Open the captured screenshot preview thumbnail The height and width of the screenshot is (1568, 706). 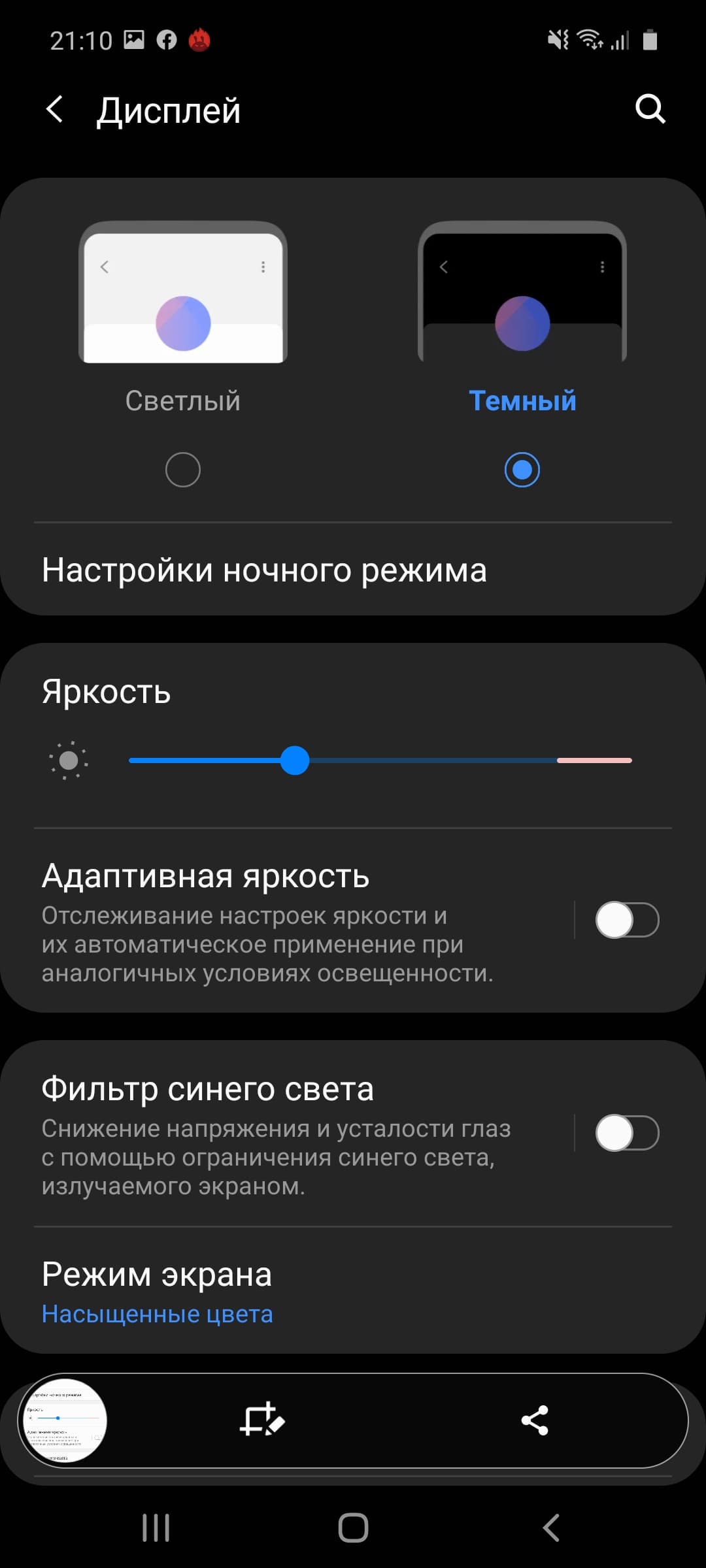65,1420
